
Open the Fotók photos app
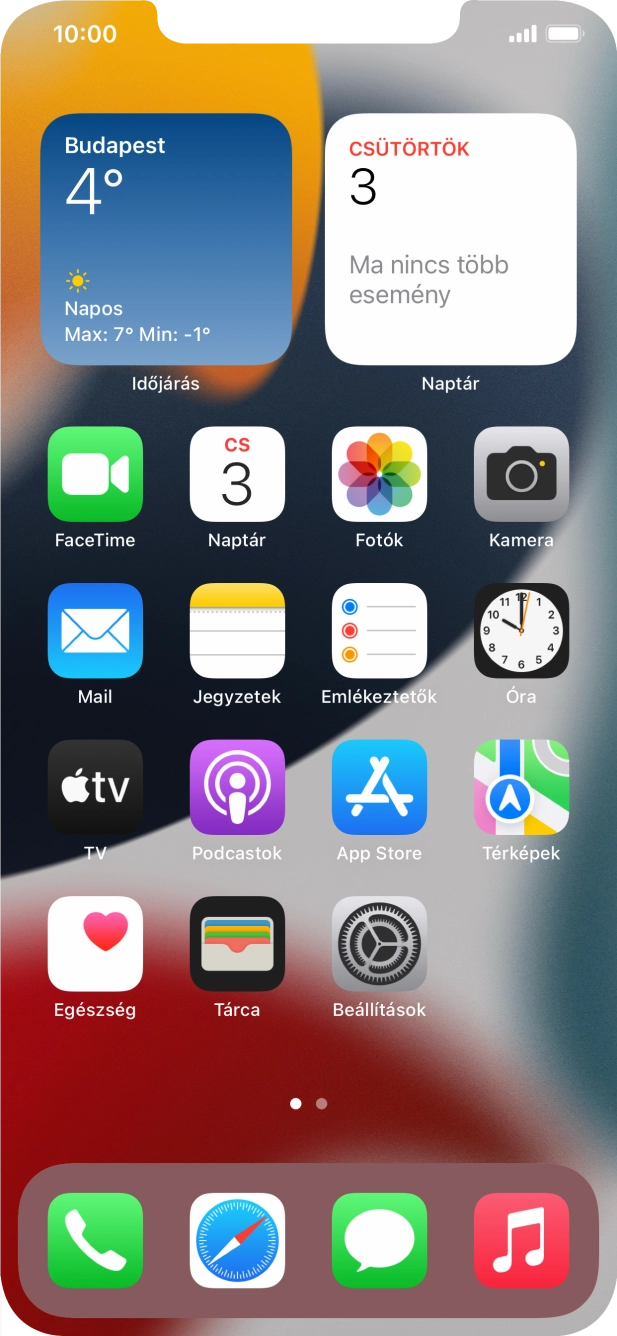click(x=379, y=474)
